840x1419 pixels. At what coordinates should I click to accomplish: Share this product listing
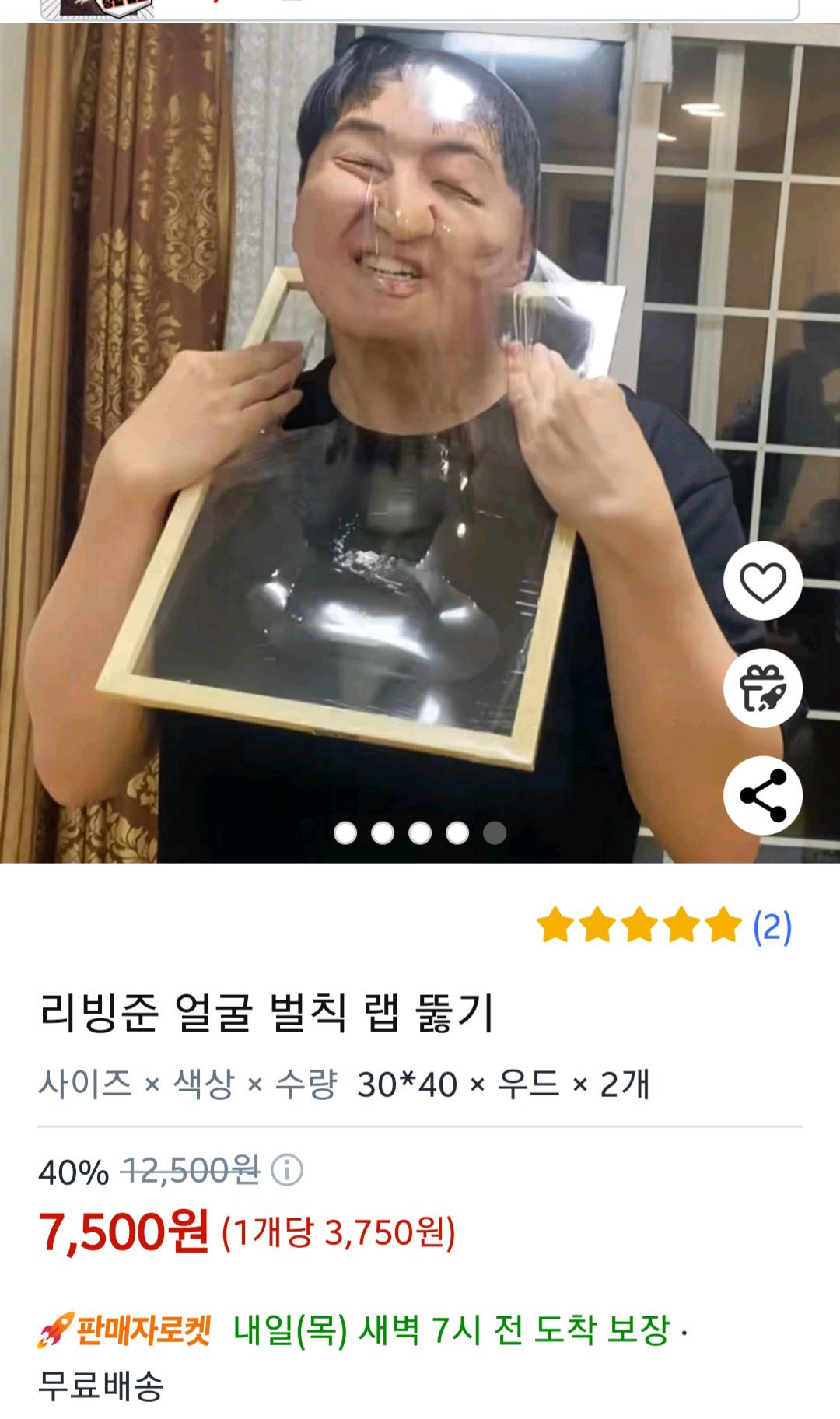[762, 795]
